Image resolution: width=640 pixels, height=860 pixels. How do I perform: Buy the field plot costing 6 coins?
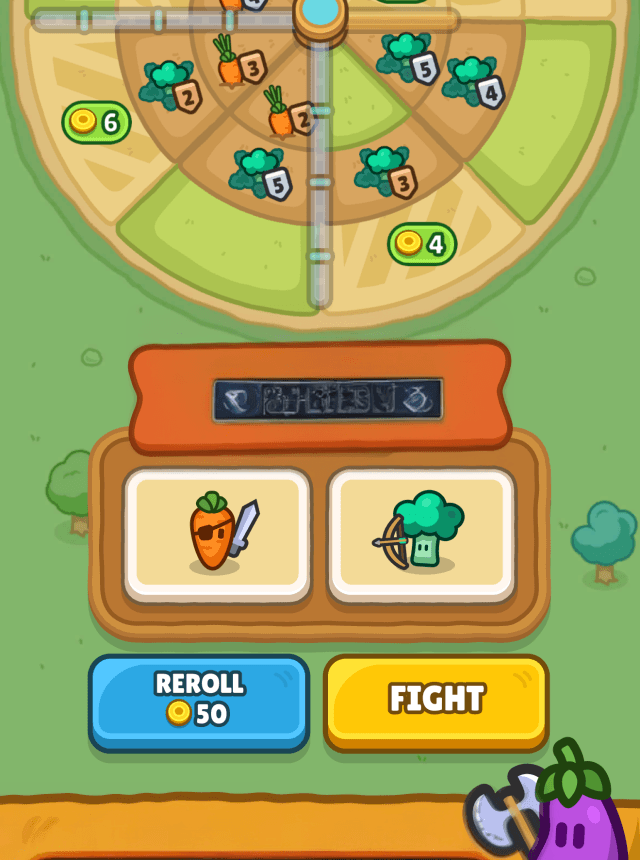(96, 122)
